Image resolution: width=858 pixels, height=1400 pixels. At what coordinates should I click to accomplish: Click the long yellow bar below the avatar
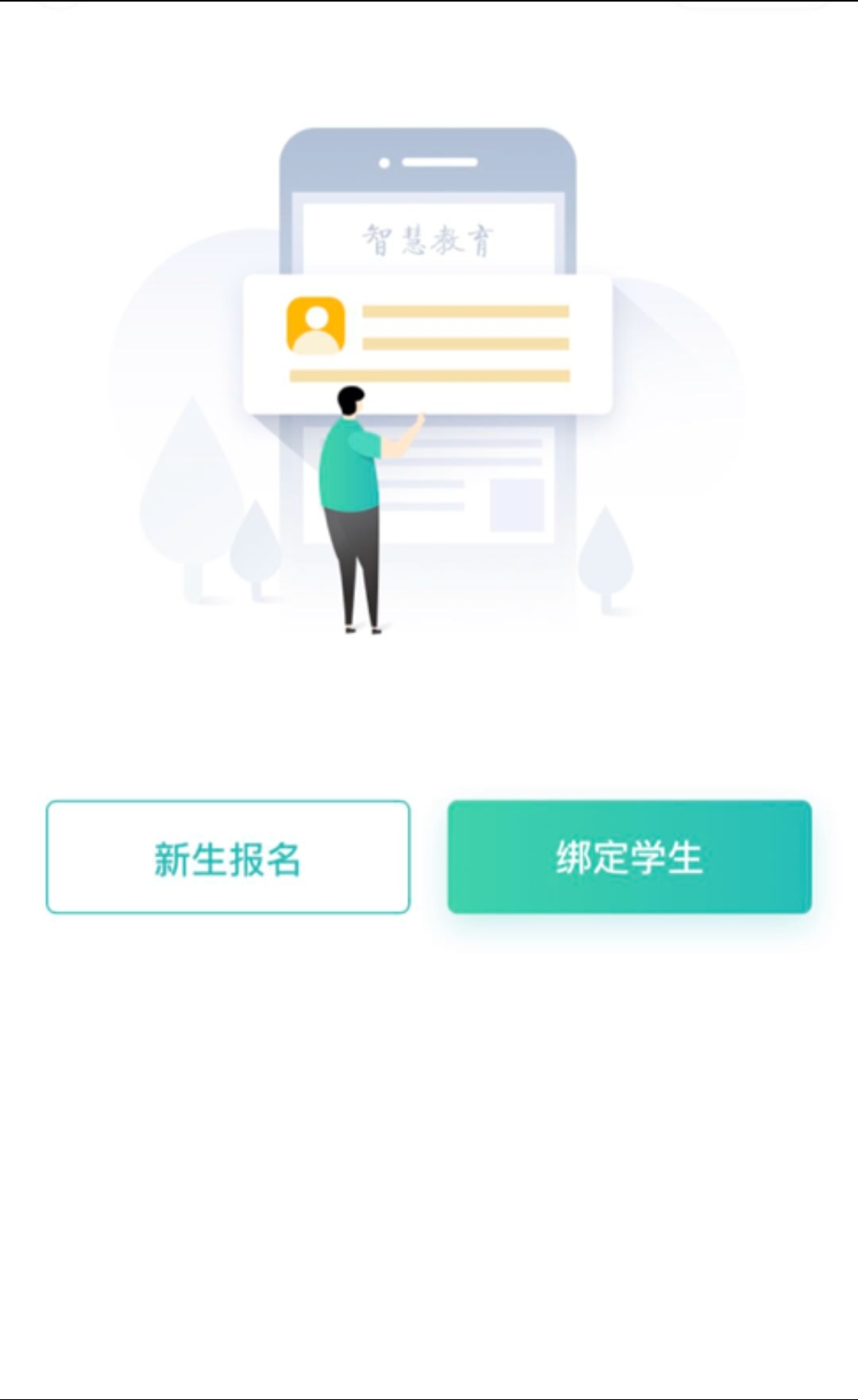[x=429, y=373]
